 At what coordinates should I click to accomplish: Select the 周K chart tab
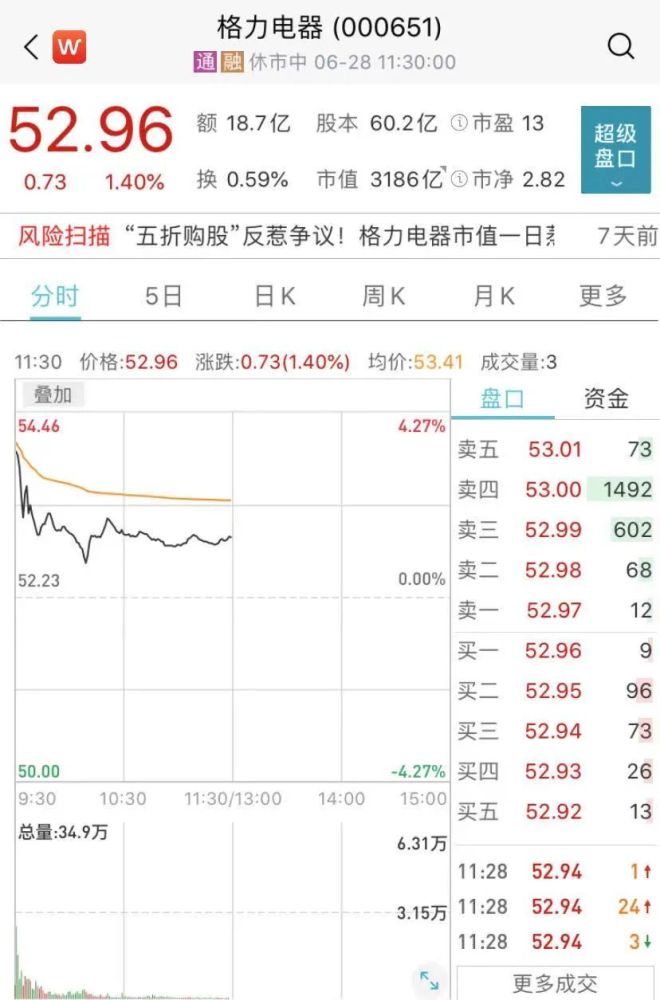[383, 296]
